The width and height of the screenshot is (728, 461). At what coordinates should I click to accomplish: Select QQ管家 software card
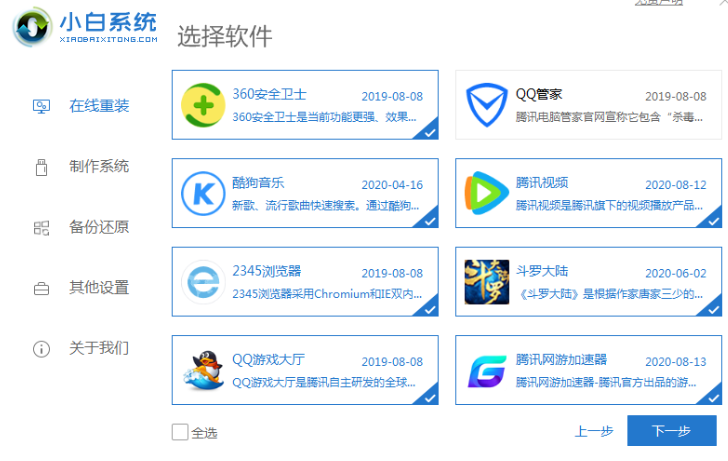tap(590, 105)
